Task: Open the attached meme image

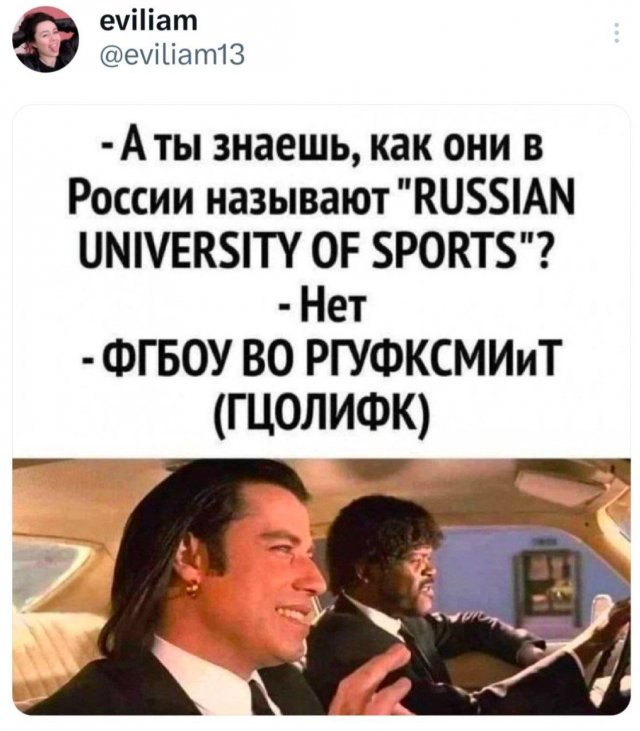Action: (x=320, y=410)
